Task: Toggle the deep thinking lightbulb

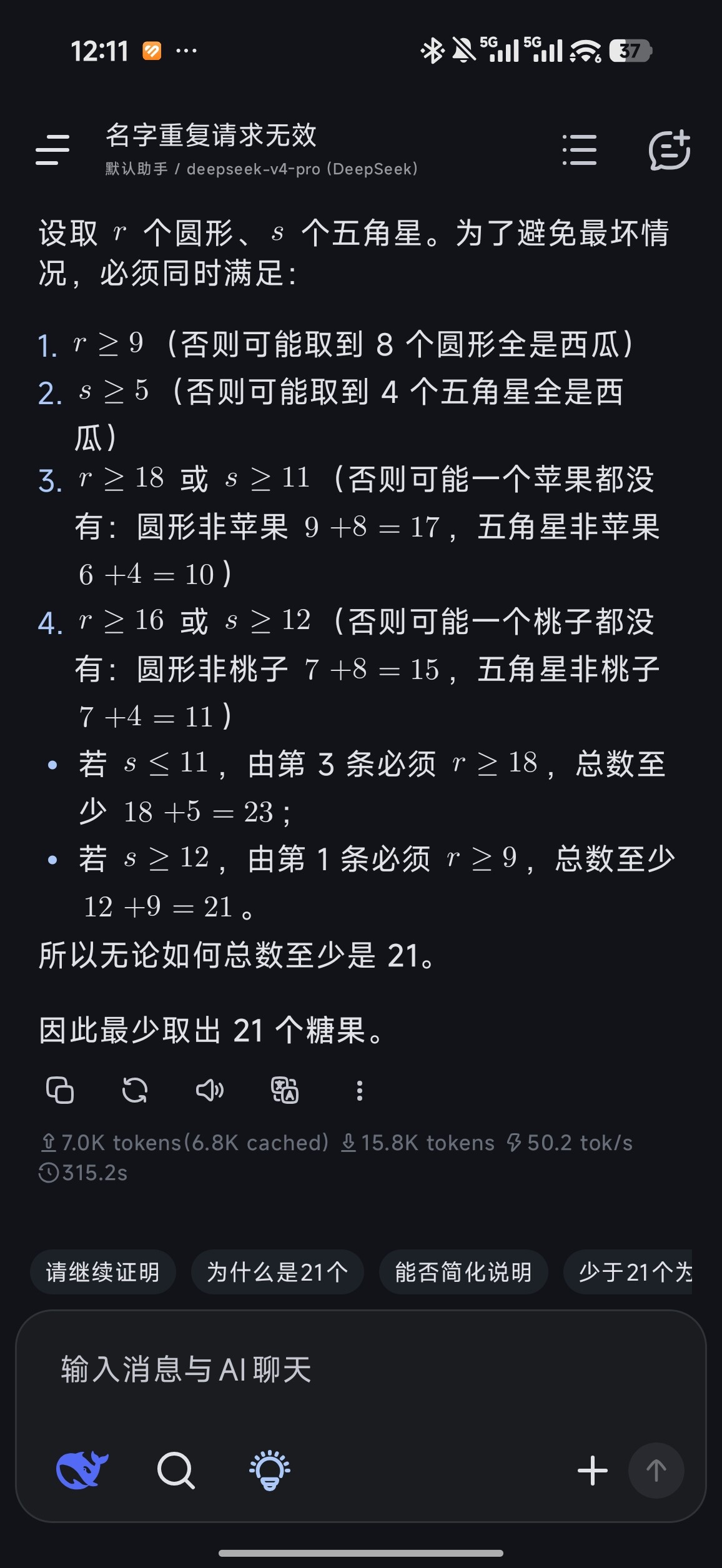Action: point(270,1471)
